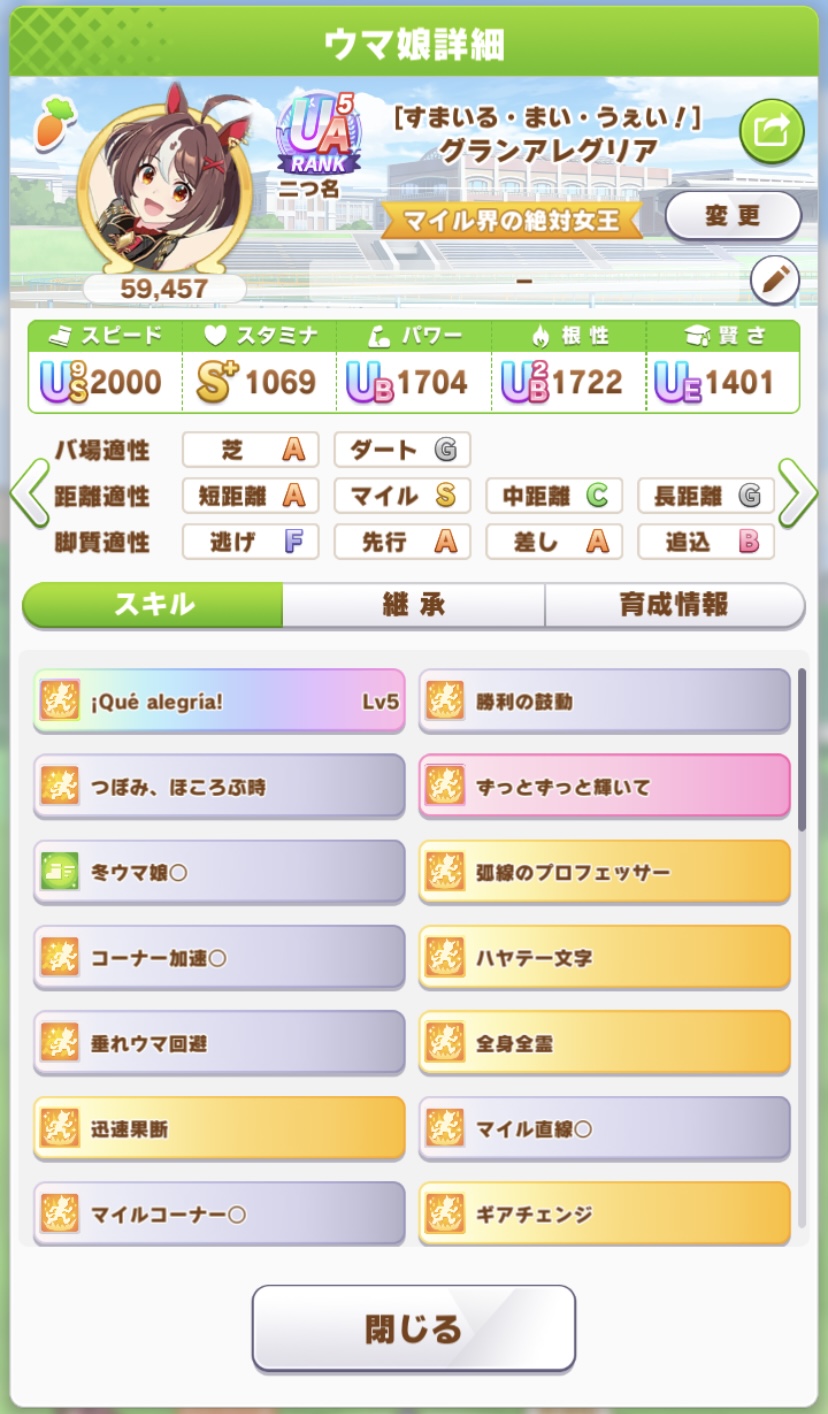Share this Uma Musume's details
This screenshot has height=1414, width=828.
771,131
